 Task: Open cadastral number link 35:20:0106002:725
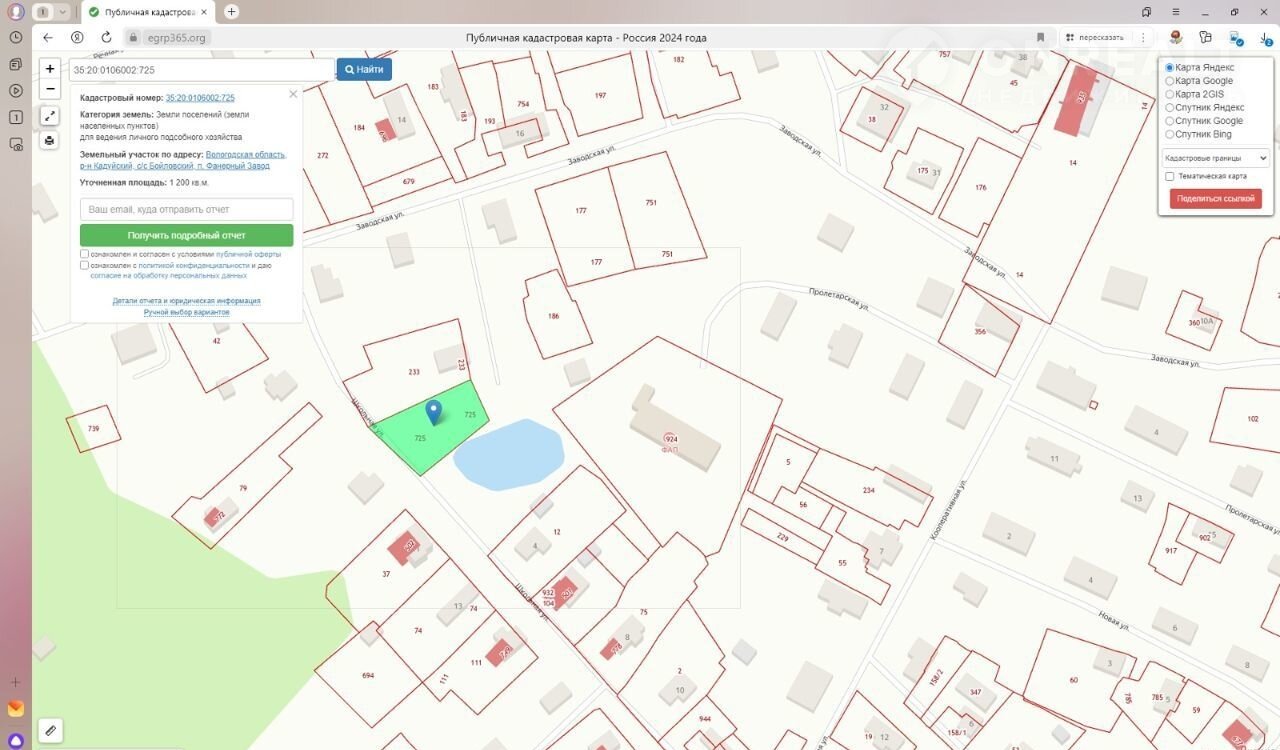pos(200,98)
